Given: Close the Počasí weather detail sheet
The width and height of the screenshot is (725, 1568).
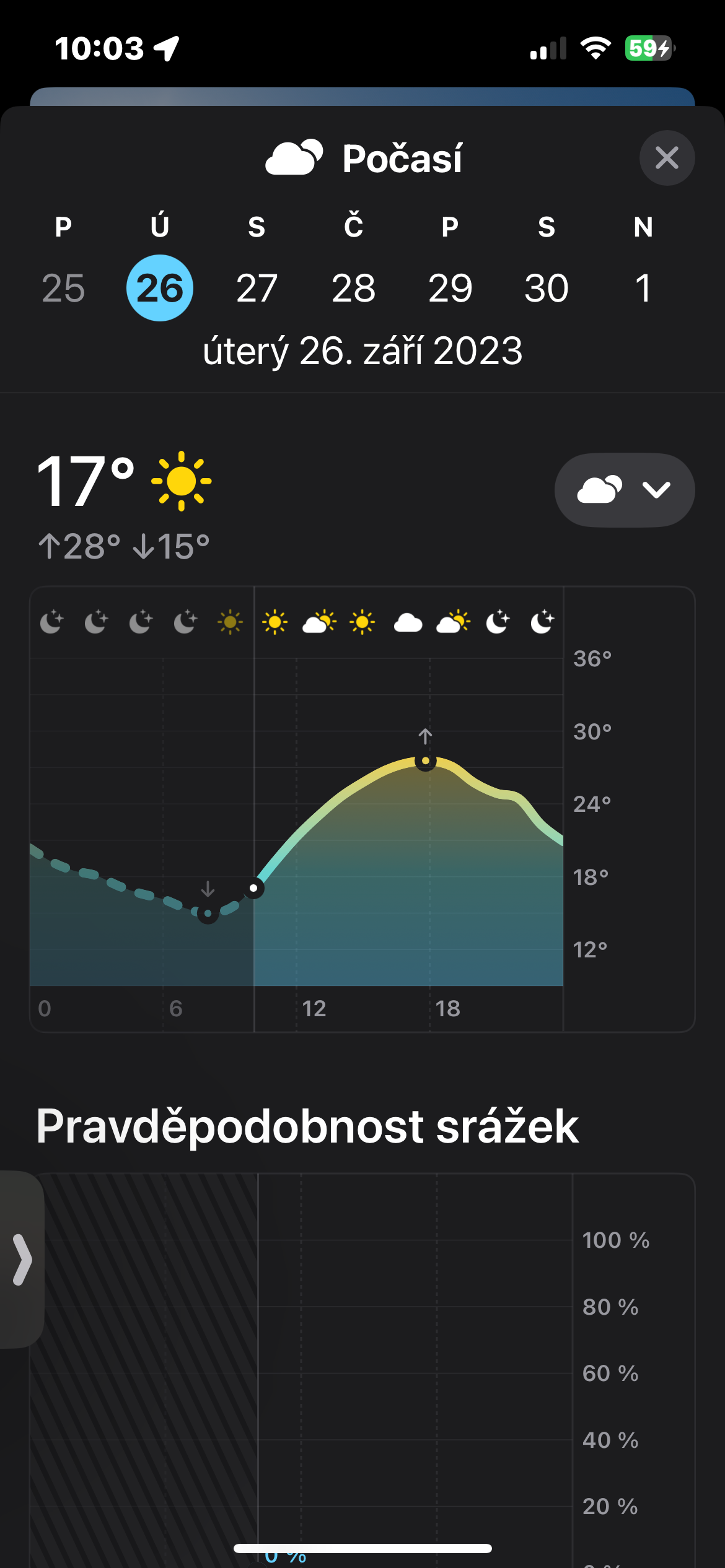Looking at the screenshot, I should click(667, 158).
